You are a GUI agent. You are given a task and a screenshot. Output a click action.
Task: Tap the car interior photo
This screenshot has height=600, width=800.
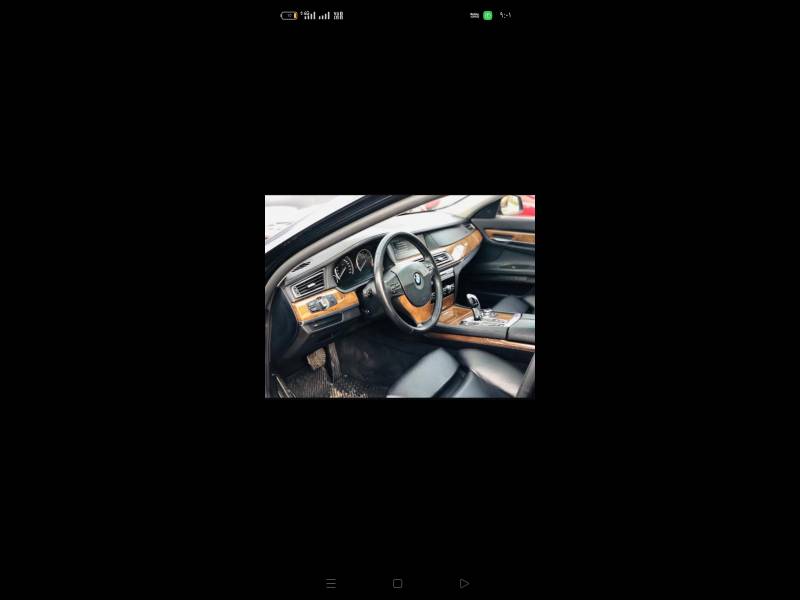pyautogui.click(x=399, y=297)
